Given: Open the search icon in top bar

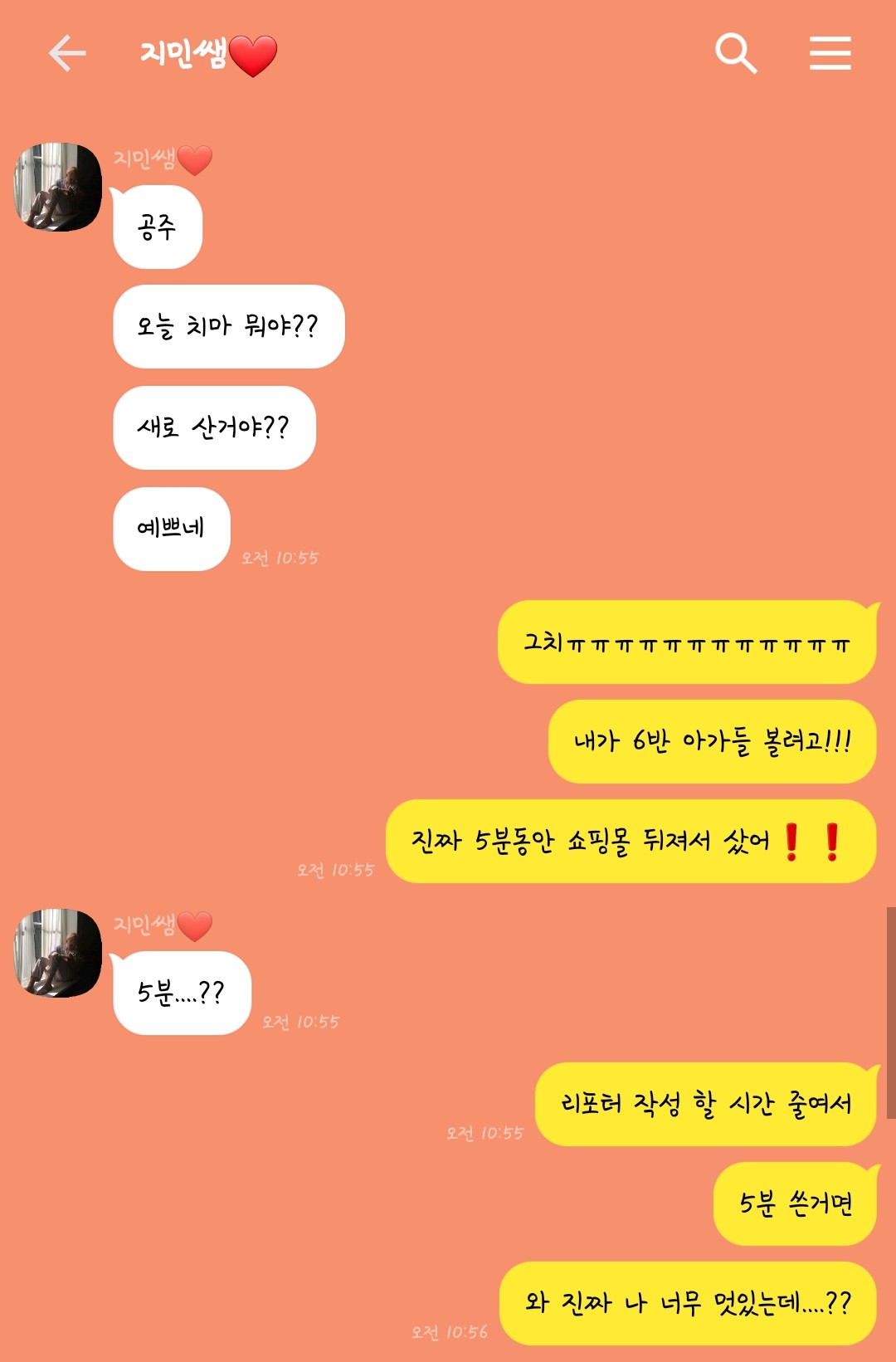Looking at the screenshot, I should (734, 52).
